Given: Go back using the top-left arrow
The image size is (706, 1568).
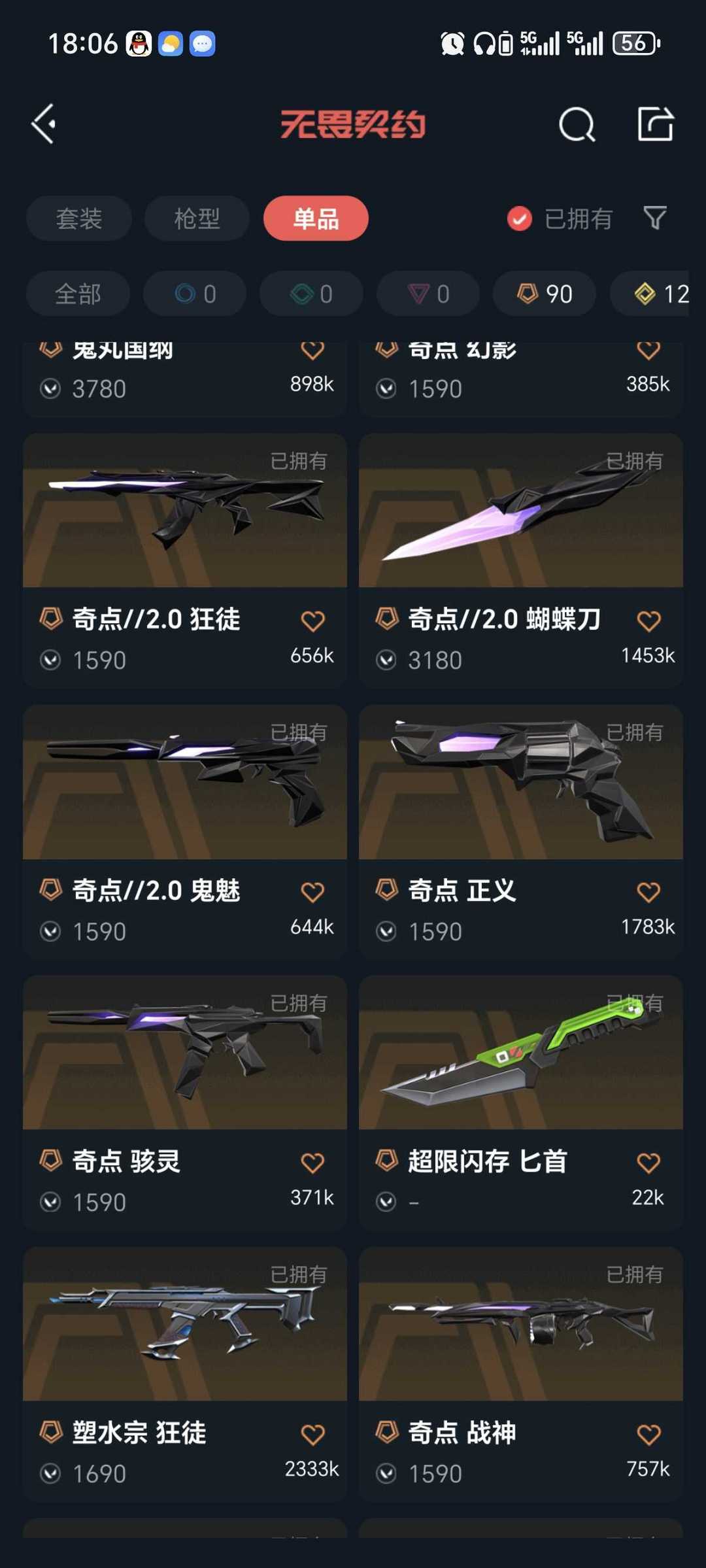Looking at the screenshot, I should pos(44,124).
